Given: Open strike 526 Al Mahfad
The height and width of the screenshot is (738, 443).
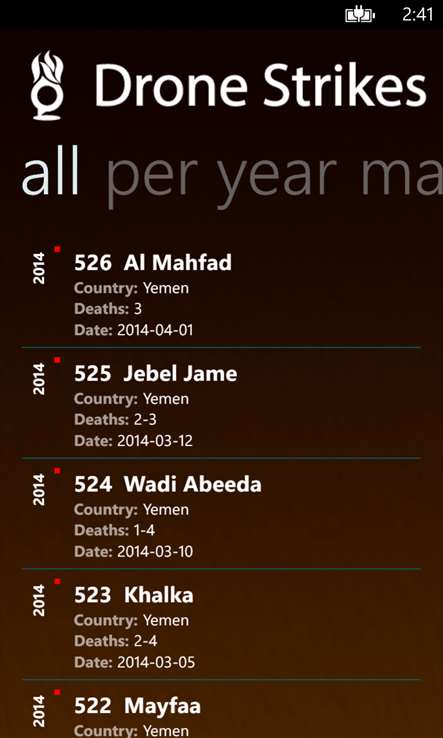Looking at the screenshot, I should [x=221, y=292].
